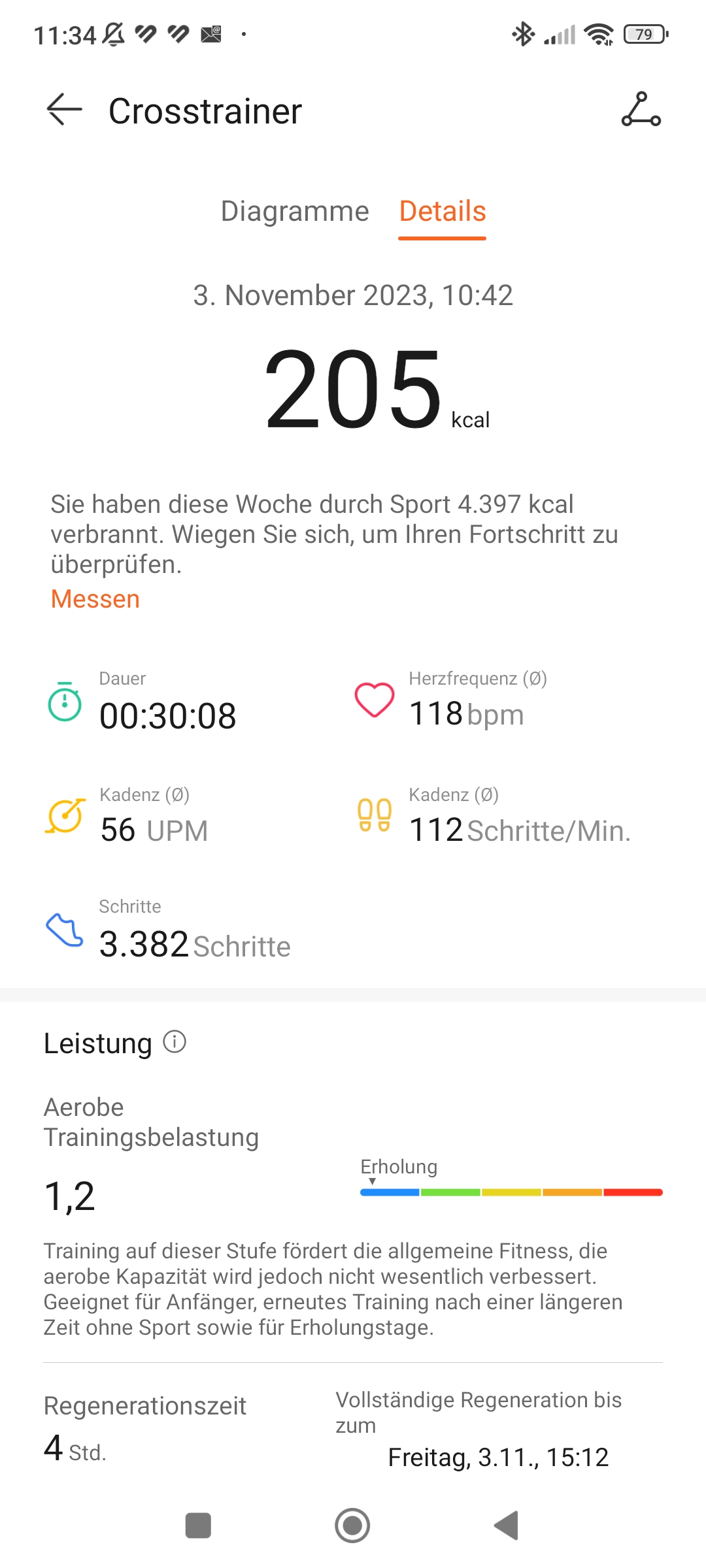
Task: Open the Leistung info icon
Action: (175, 1041)
